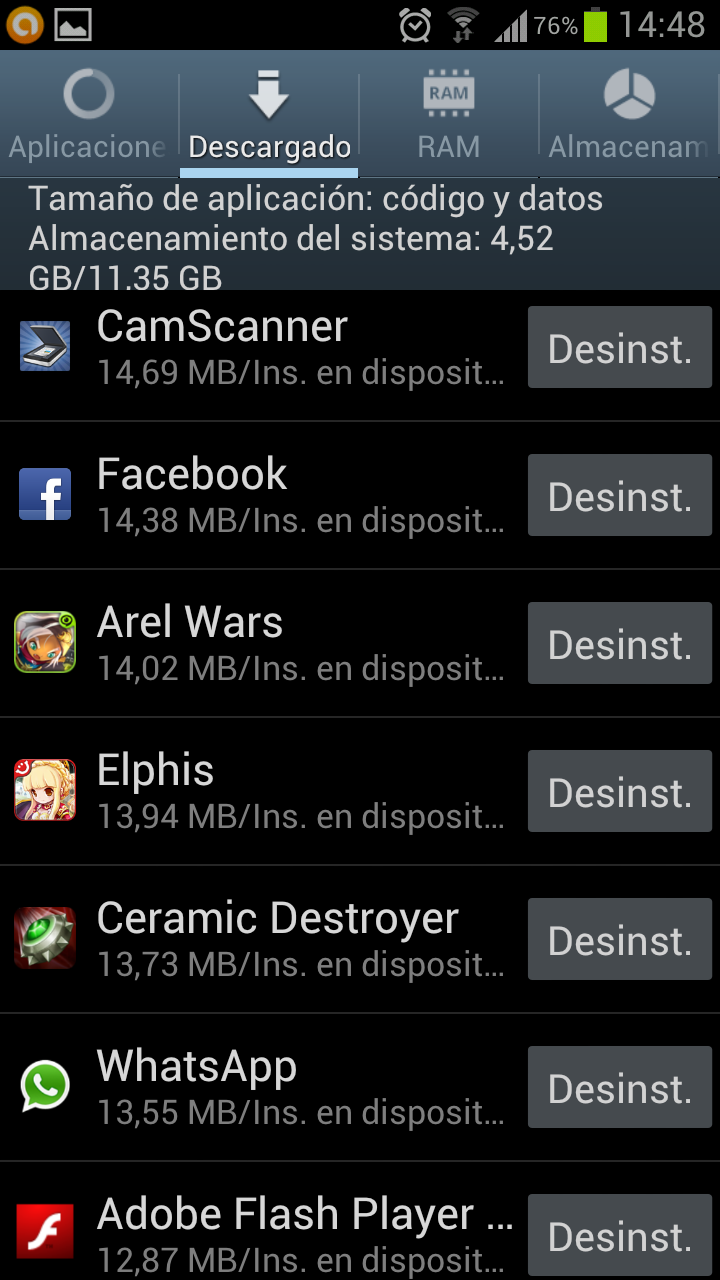Uninstall Arel Wars

620,643
